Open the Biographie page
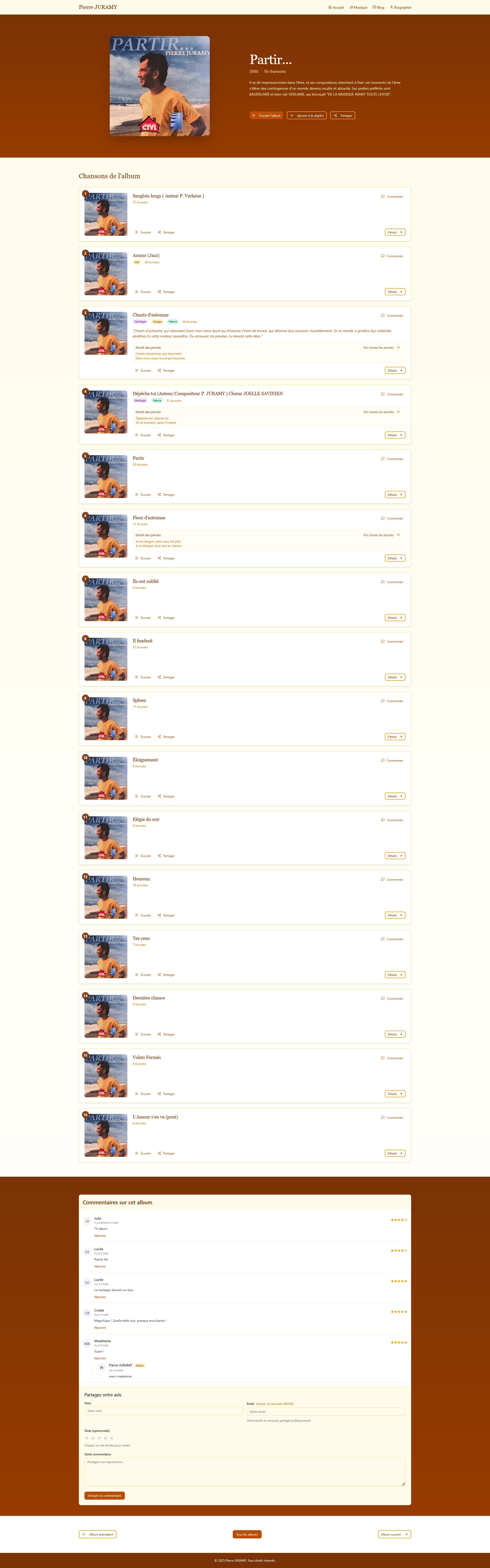490x1568 pixels. click(401, 7)
